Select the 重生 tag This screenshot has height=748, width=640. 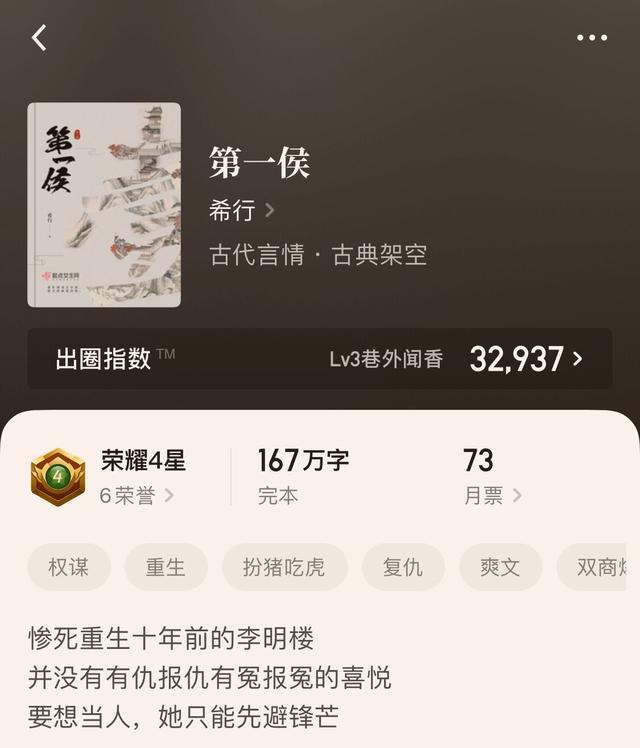click(166, 567)
